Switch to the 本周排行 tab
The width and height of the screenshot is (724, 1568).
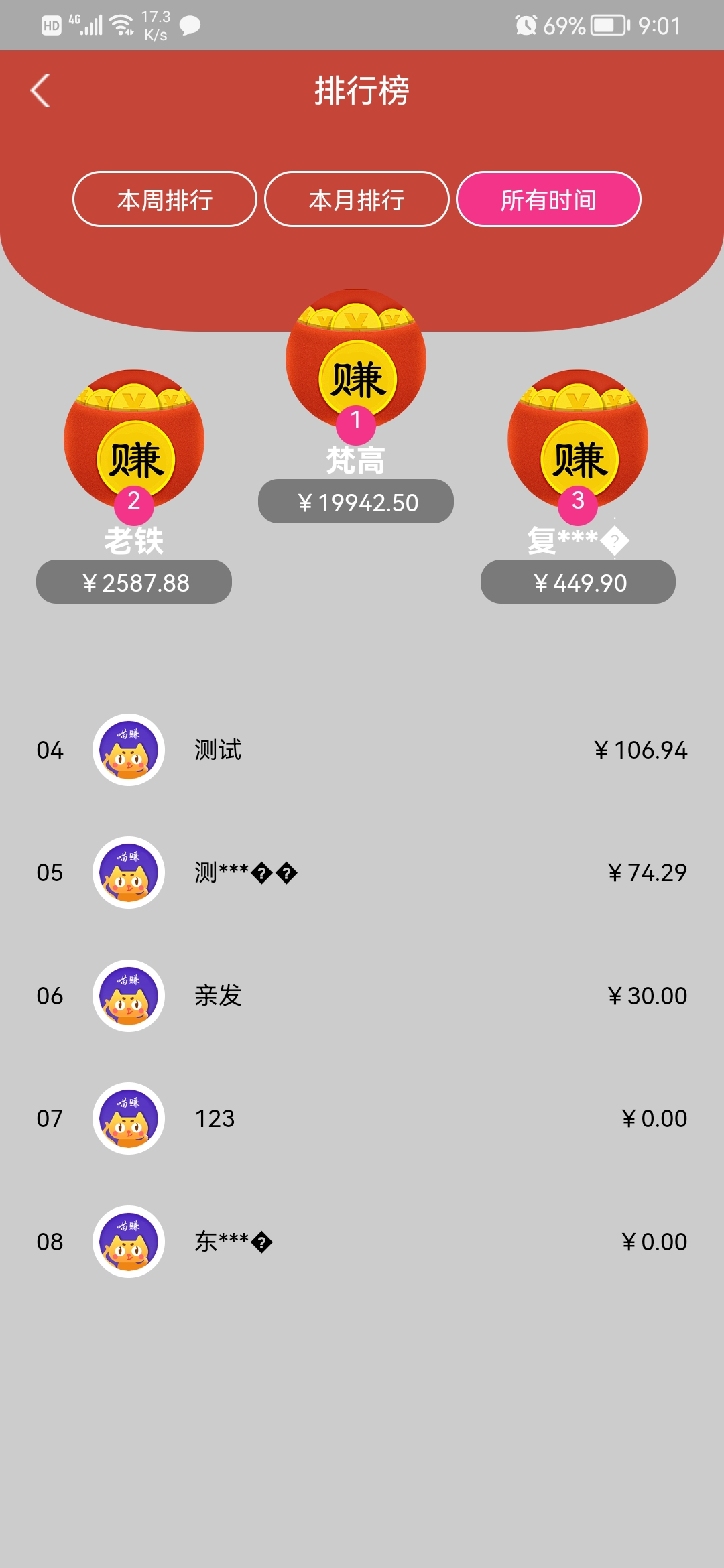[x=164, y=200]
